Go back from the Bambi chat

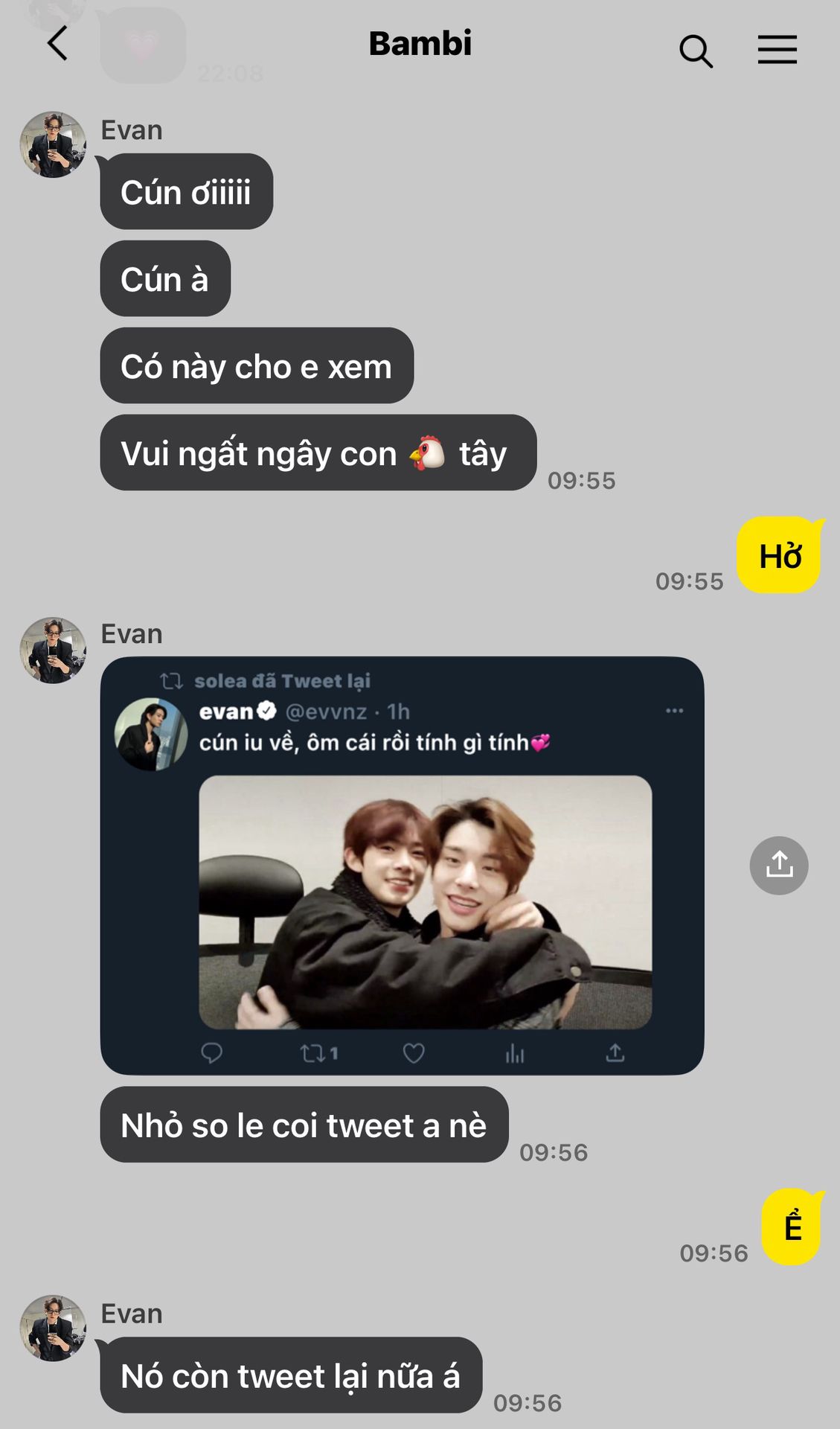(x=57, y=44)
